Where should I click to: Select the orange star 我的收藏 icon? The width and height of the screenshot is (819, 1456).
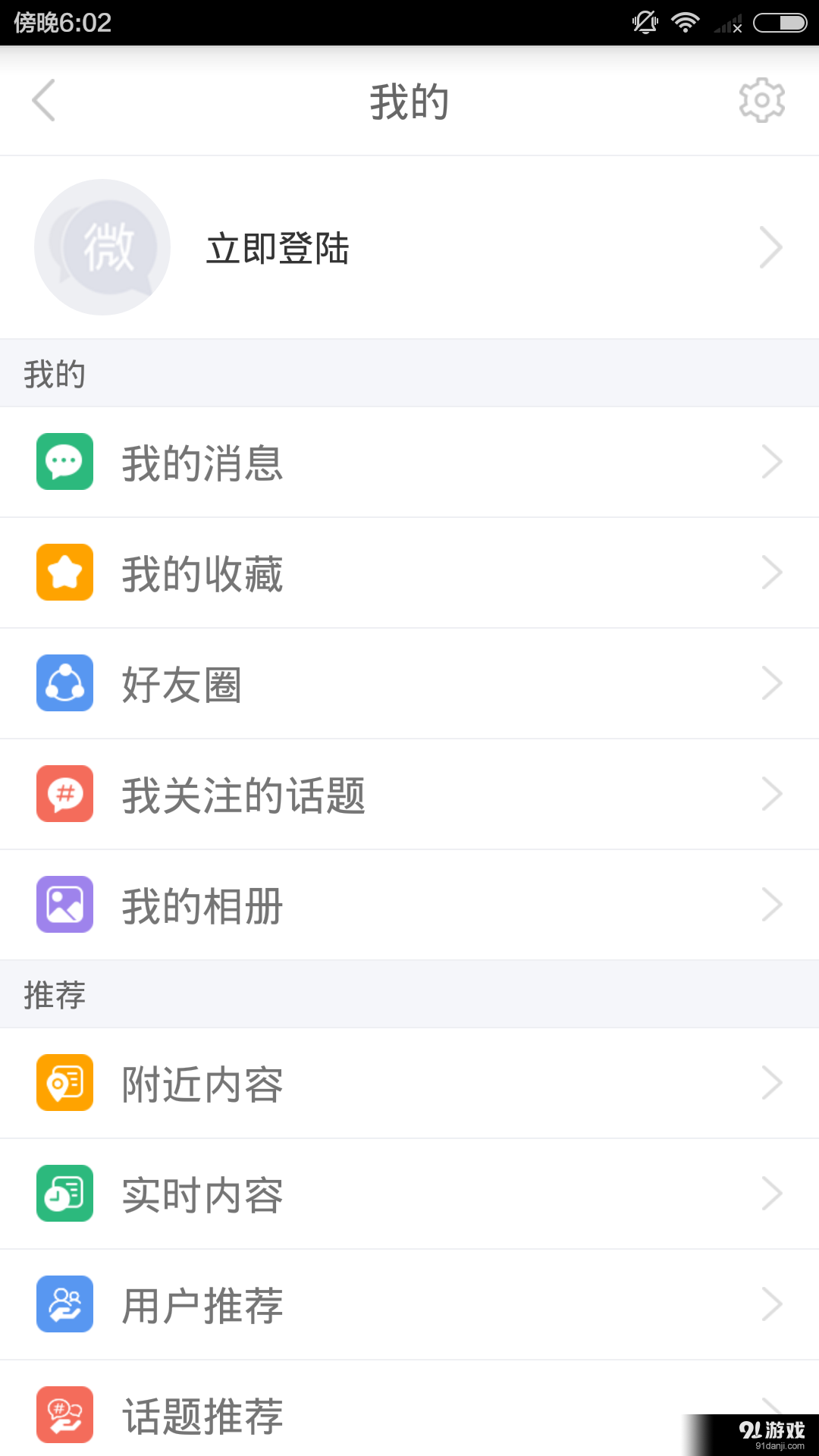(x=64, y=573)
